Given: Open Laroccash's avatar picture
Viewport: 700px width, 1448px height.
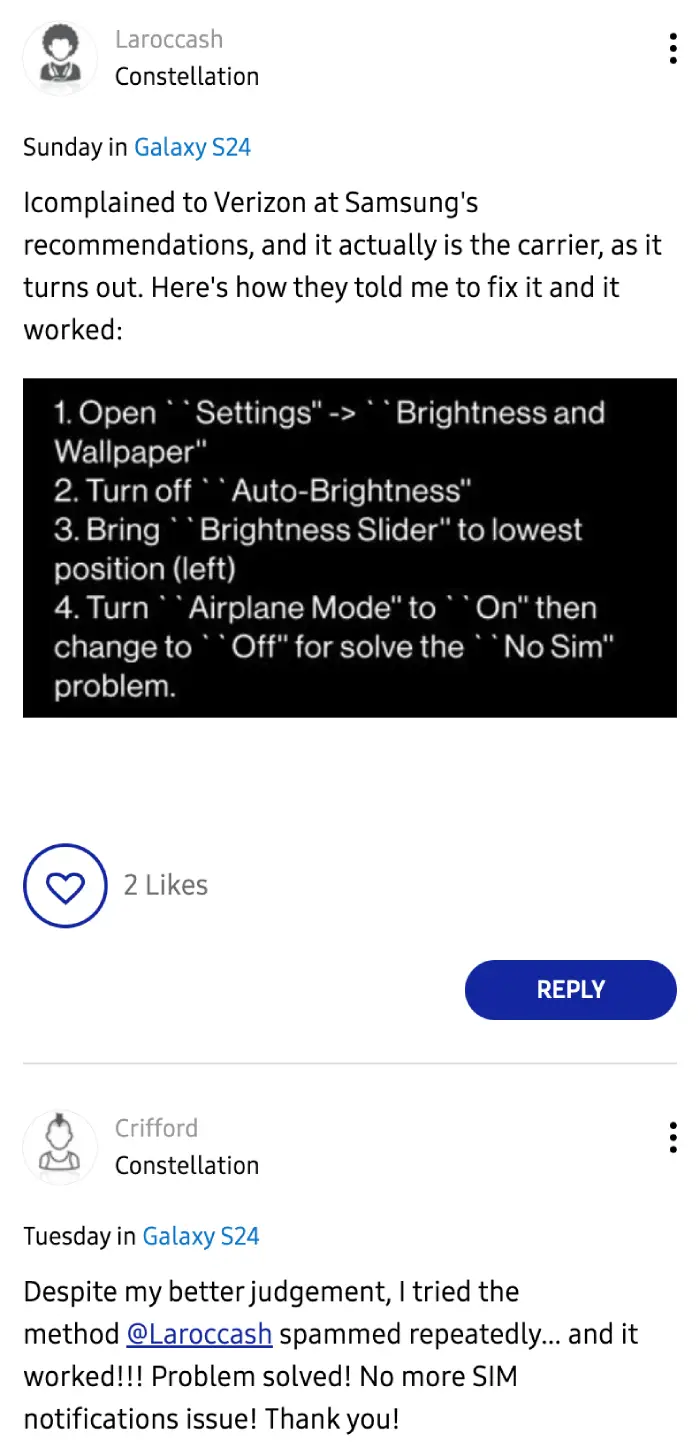Looking at the screenshot, I should point(60,57).
